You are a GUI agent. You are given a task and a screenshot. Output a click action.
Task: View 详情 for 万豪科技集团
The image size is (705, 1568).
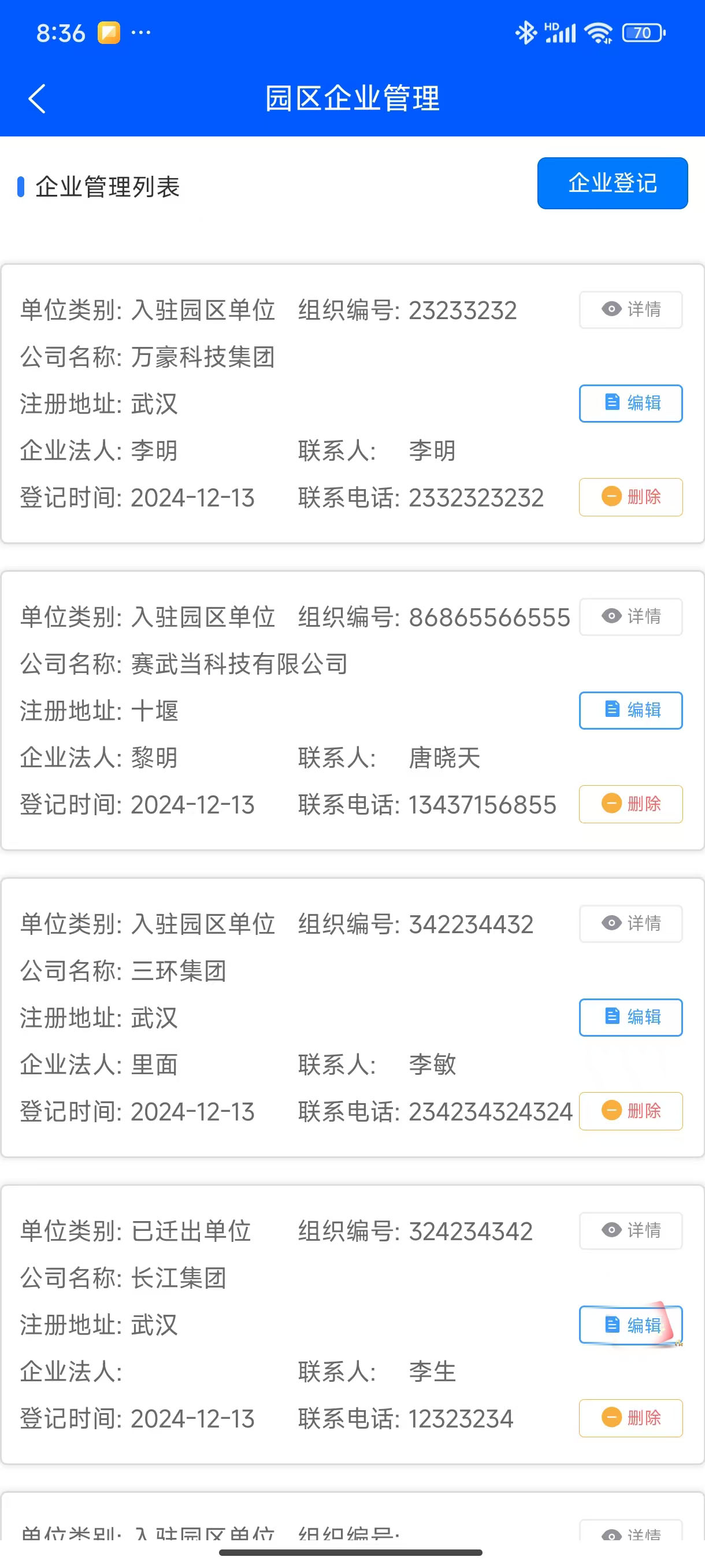tap(630, 310)
